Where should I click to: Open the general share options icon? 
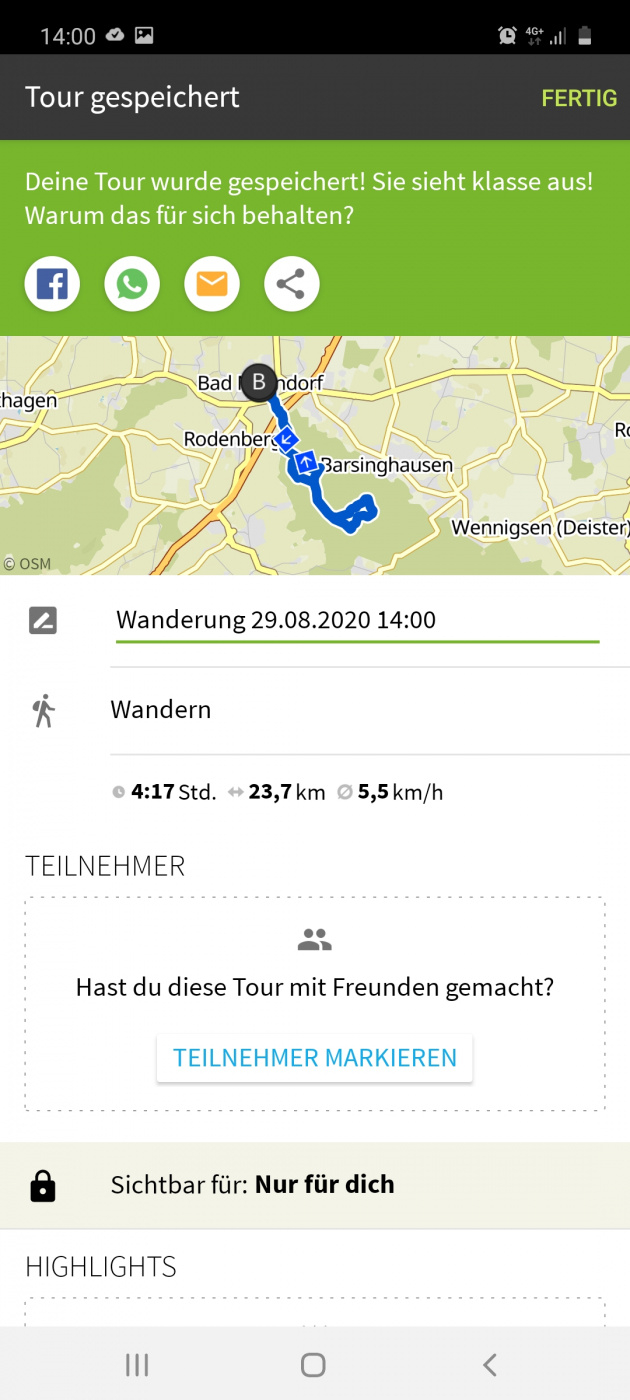[291, 285]
